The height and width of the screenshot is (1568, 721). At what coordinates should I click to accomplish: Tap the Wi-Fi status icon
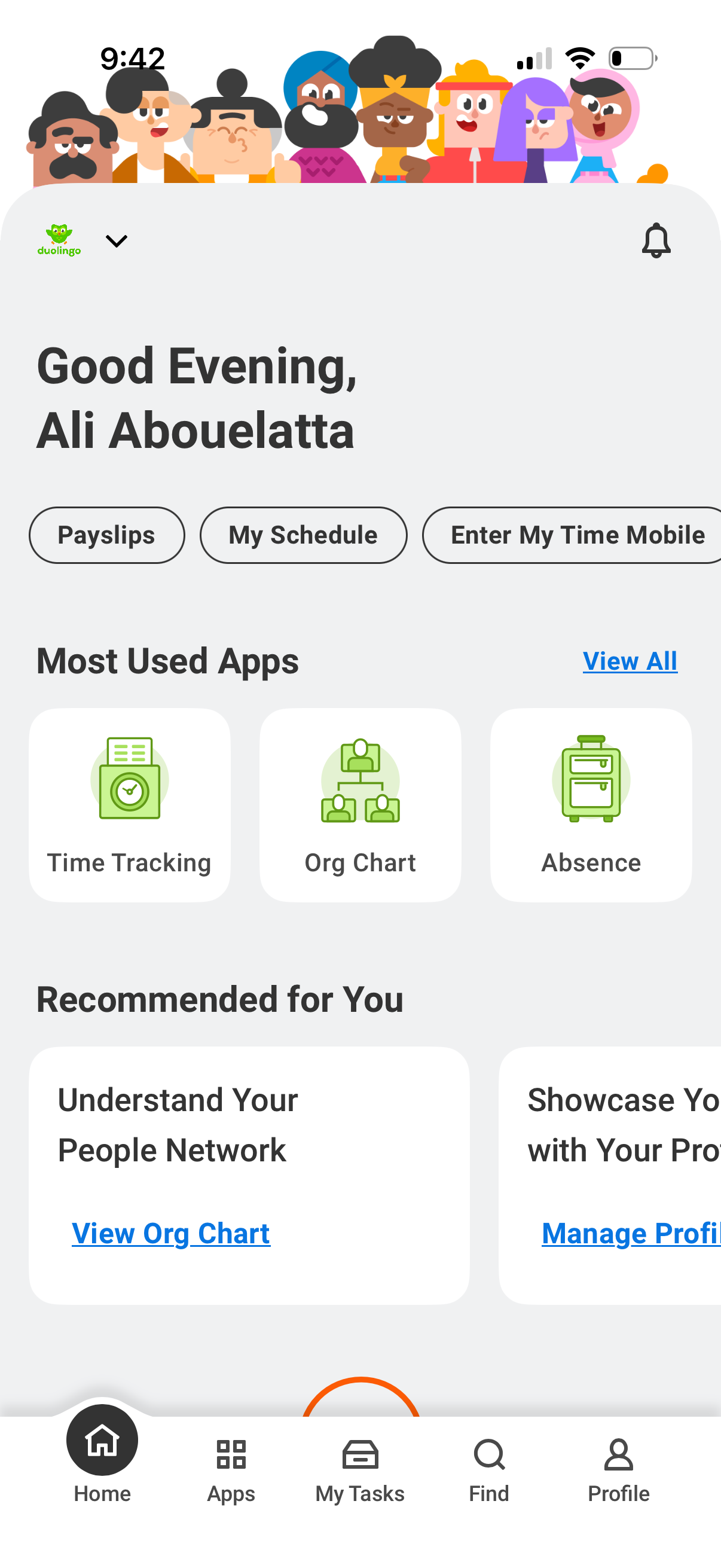pyautogui.click(x=580, y=57)
